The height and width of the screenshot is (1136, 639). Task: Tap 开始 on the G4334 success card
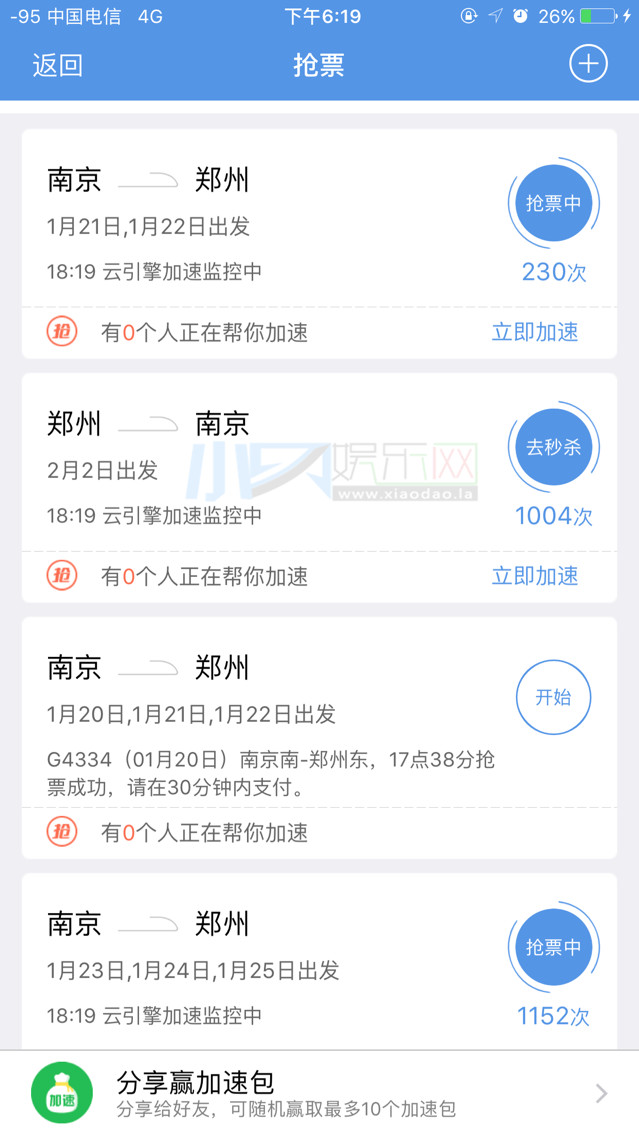coord(554,697)
